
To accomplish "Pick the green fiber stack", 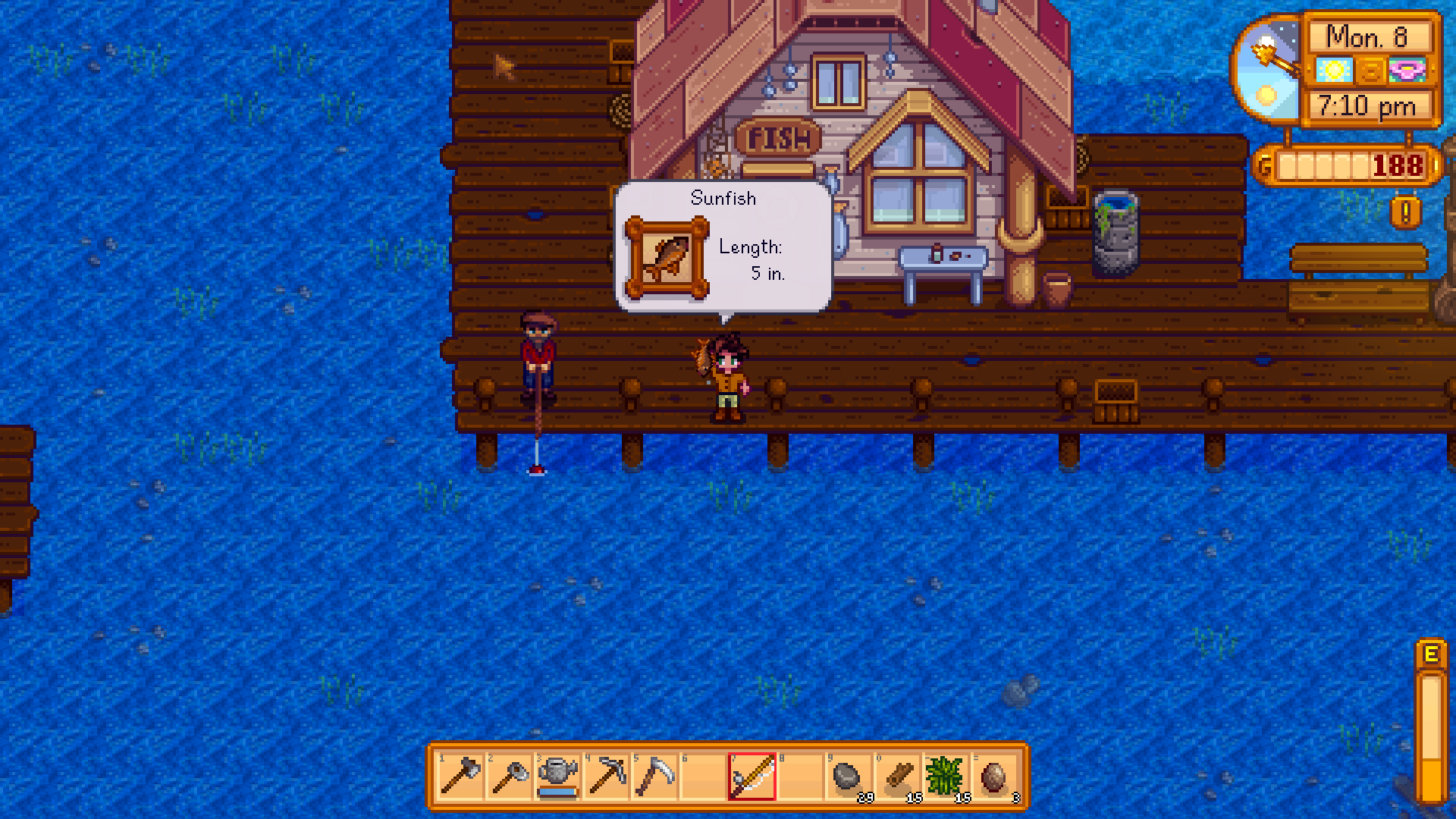I will pos(946,777).
